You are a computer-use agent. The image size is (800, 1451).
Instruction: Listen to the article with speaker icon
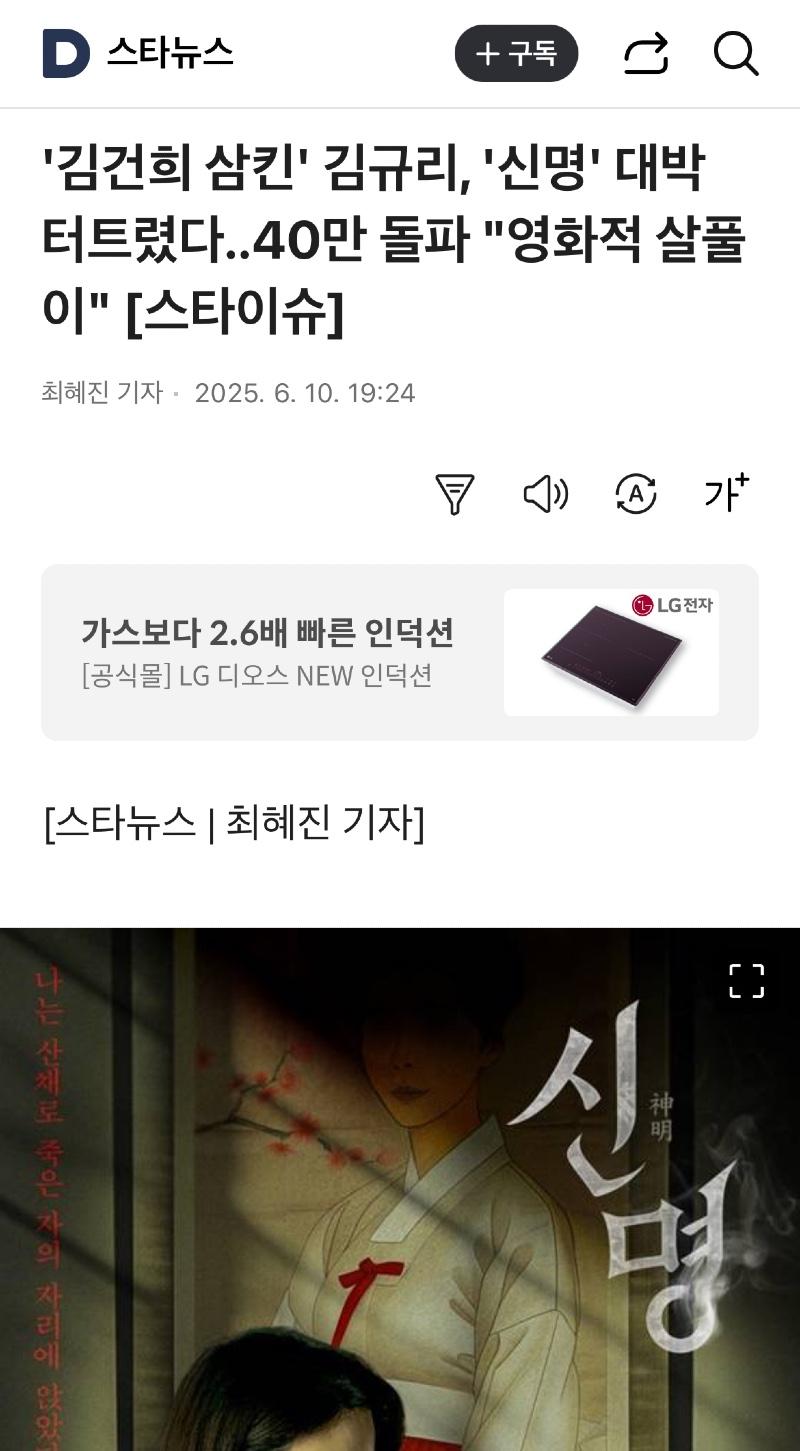[x=545, y=494]
